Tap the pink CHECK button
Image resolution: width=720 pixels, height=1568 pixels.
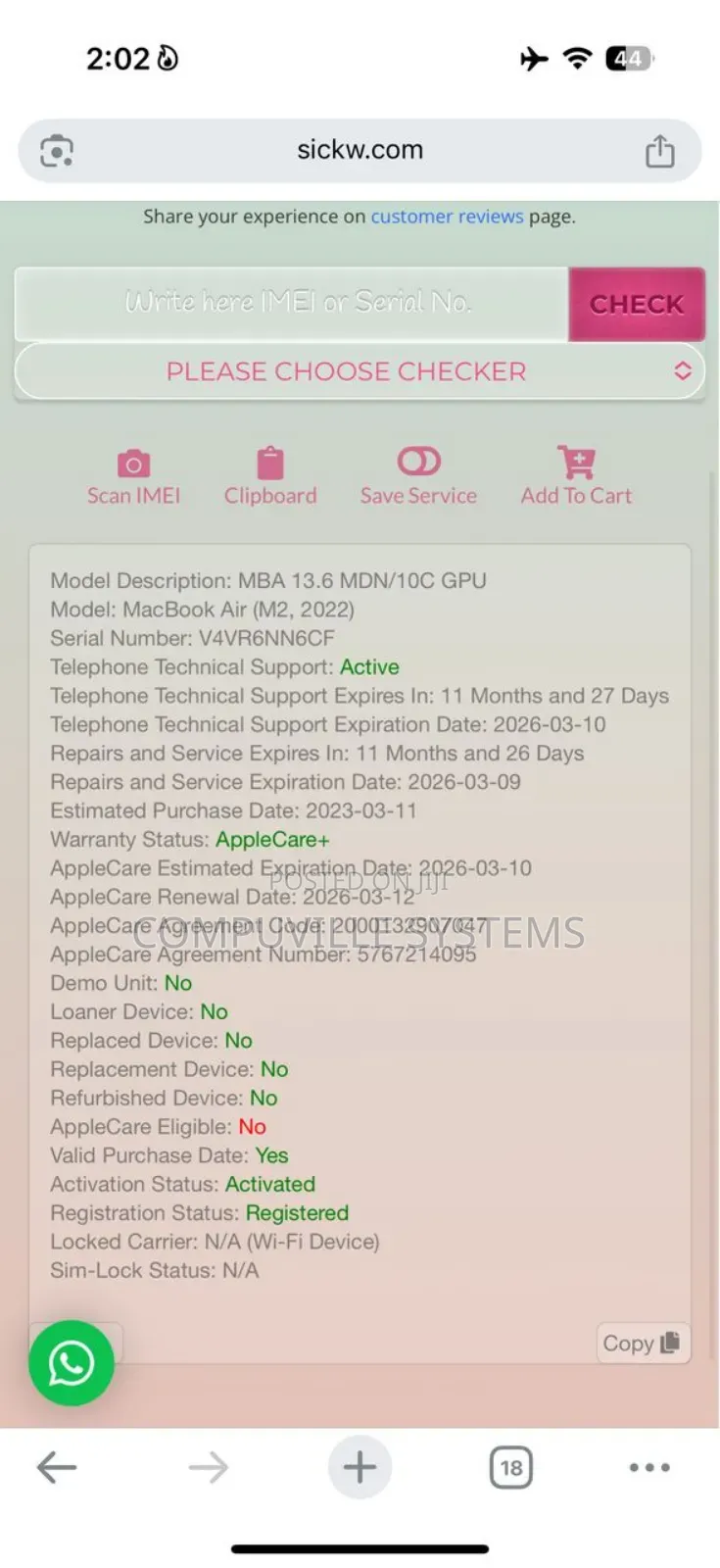(636, 304)
